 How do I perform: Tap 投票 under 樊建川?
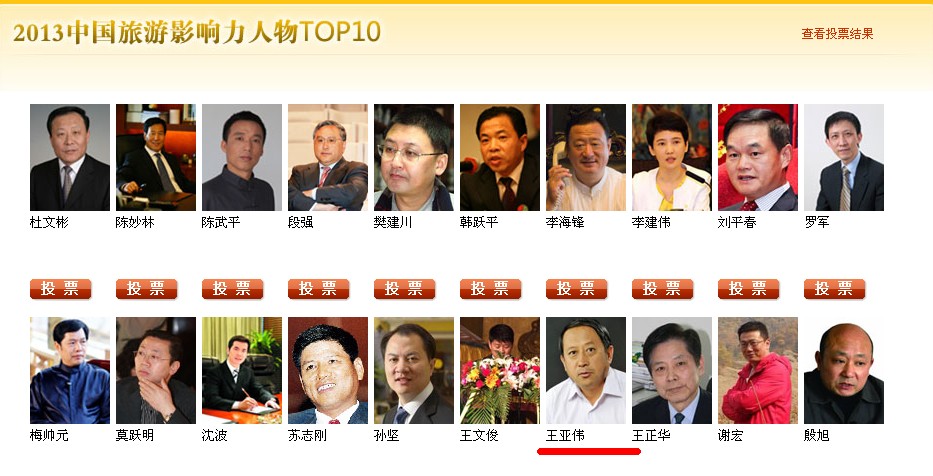(405, 289)
